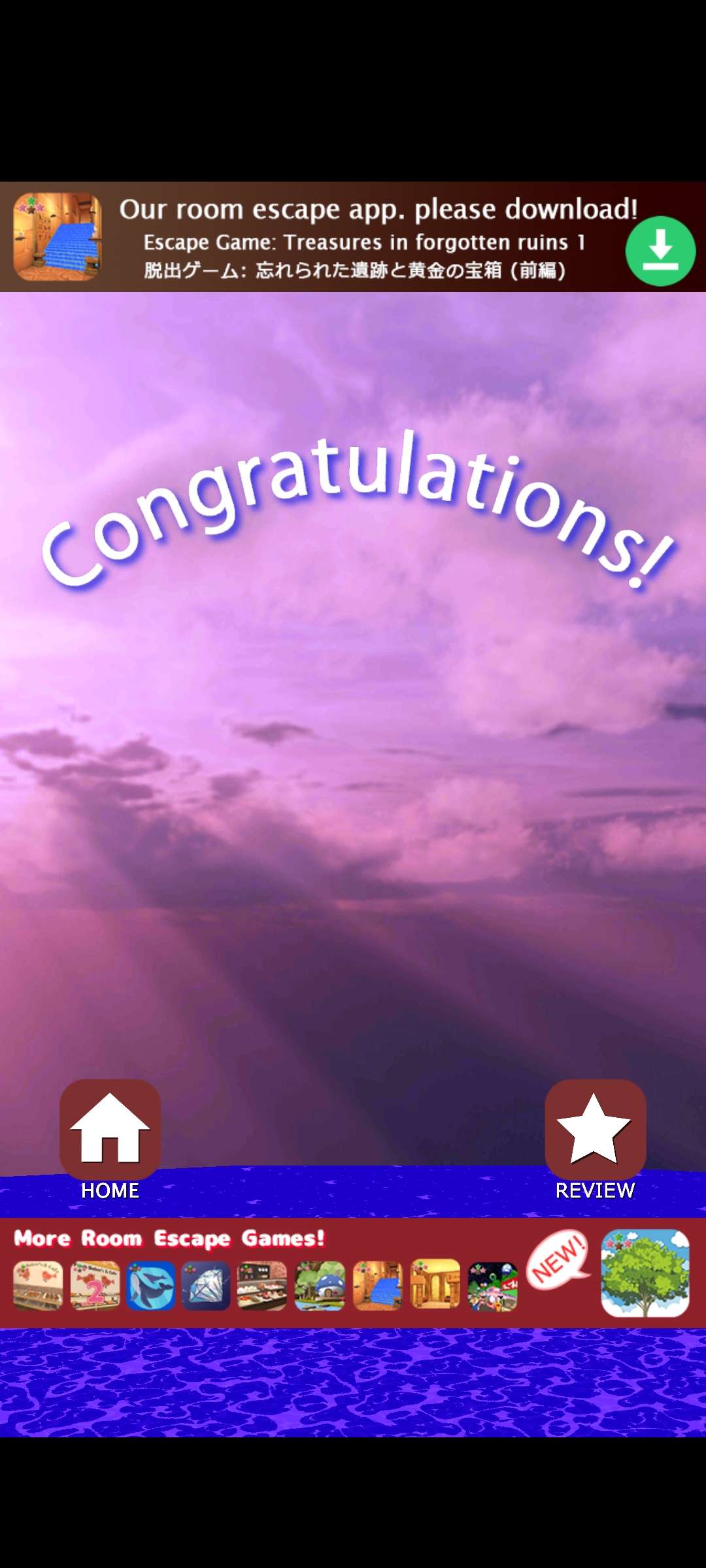Tap the green download arrow button
The height and width of the screenshot is (1568, 706).
pyautogui.click(x=660, y=251)
